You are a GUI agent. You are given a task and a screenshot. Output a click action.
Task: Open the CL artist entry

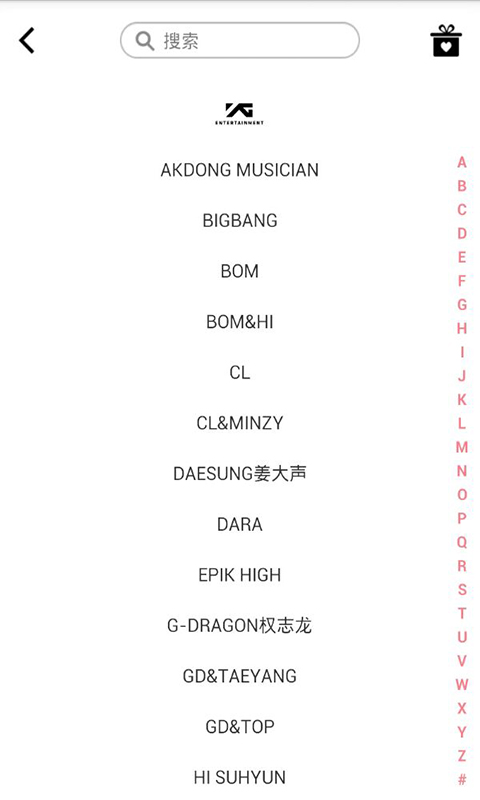click(x=240, y=372)
